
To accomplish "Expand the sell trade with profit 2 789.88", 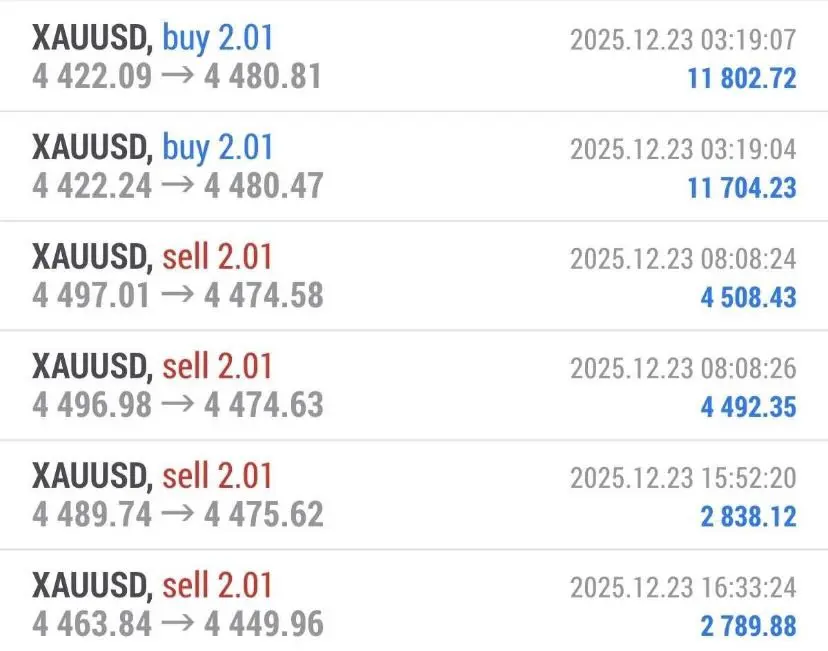I will tap(414, 605).
